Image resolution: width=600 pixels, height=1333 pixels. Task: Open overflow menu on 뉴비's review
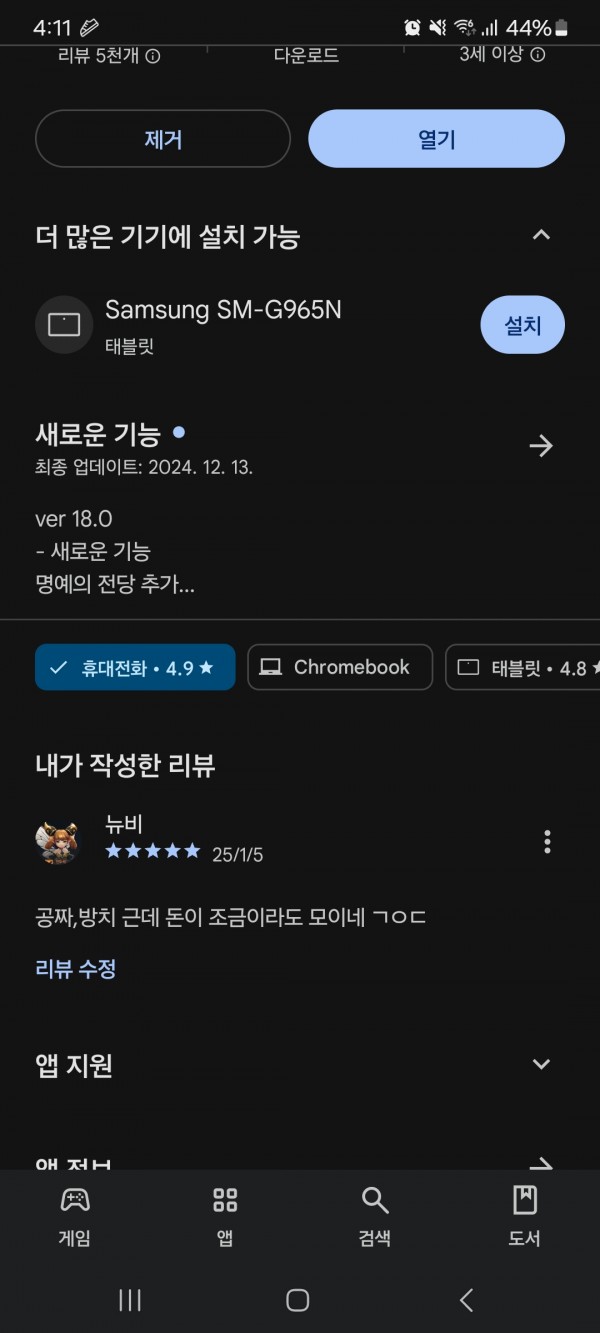point(547,842)
